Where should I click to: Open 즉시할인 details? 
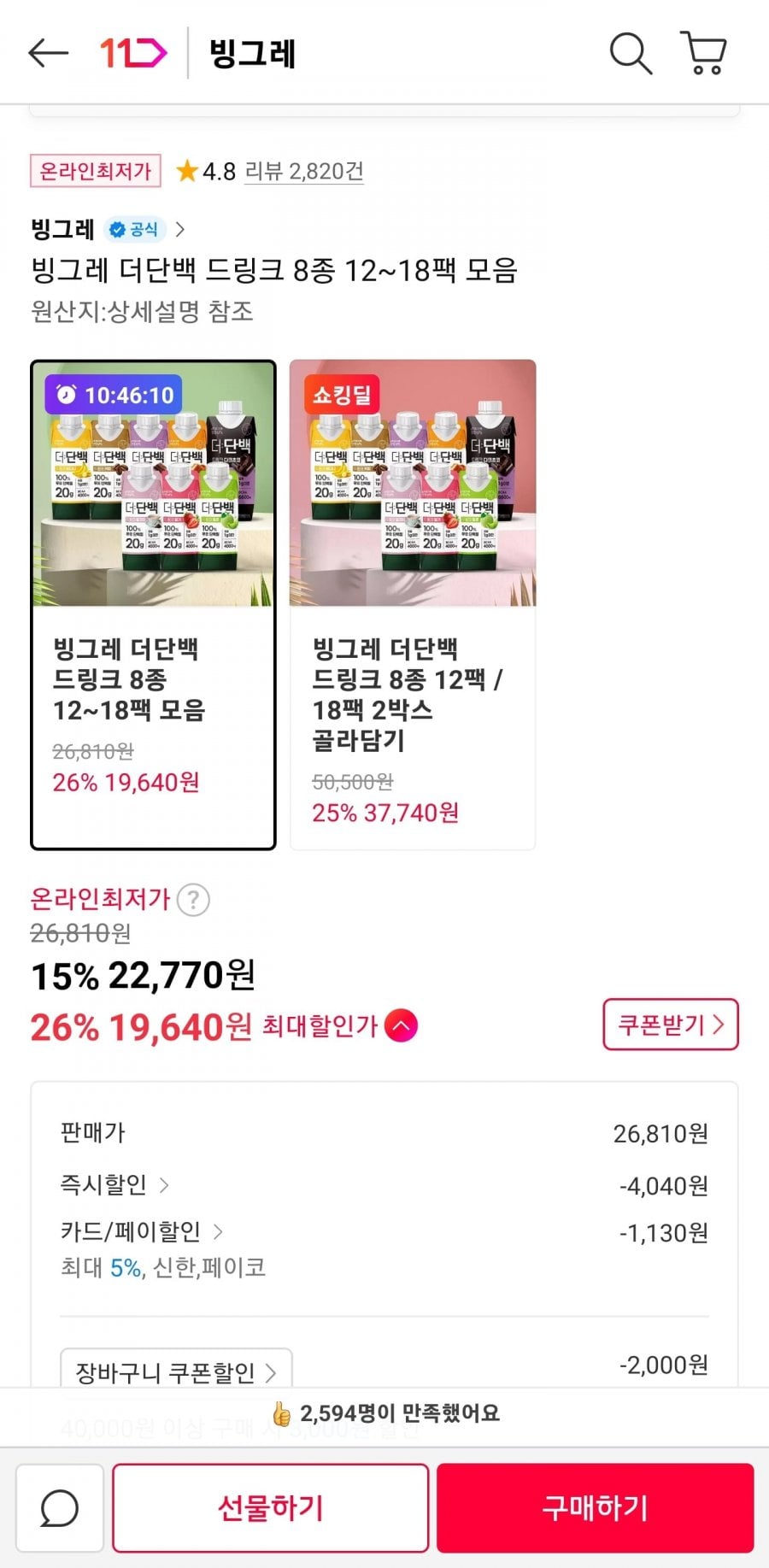point(114,1184)
